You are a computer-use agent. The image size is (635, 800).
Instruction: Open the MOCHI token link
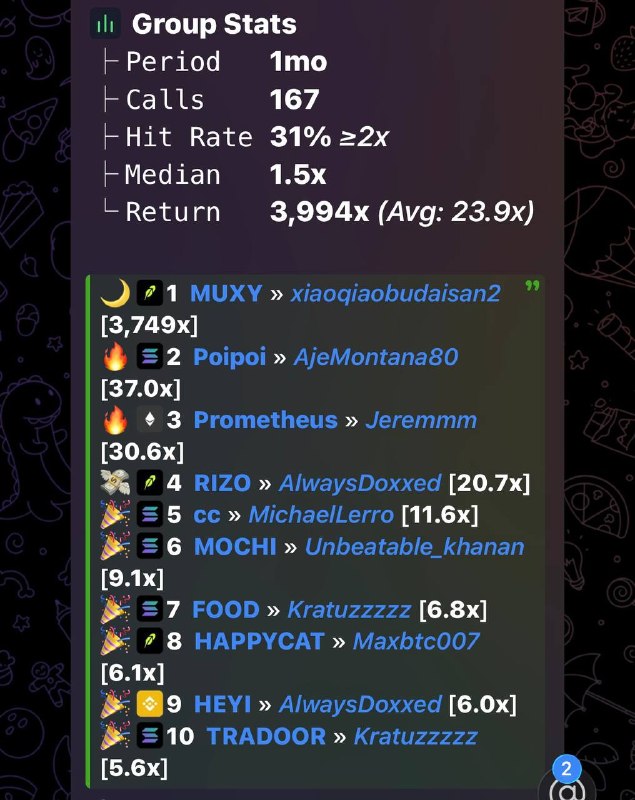(x=236, y=546)
